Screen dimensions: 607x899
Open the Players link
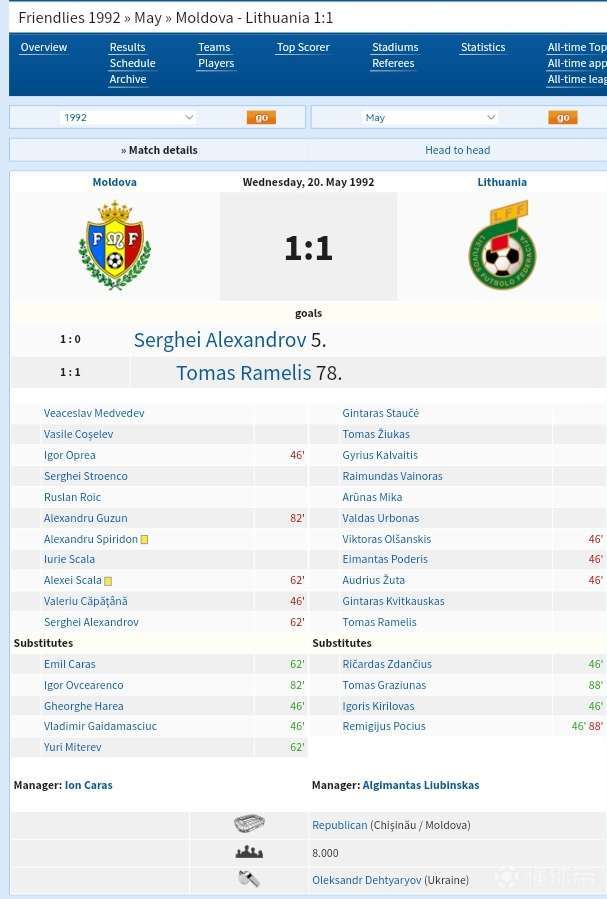215,63
